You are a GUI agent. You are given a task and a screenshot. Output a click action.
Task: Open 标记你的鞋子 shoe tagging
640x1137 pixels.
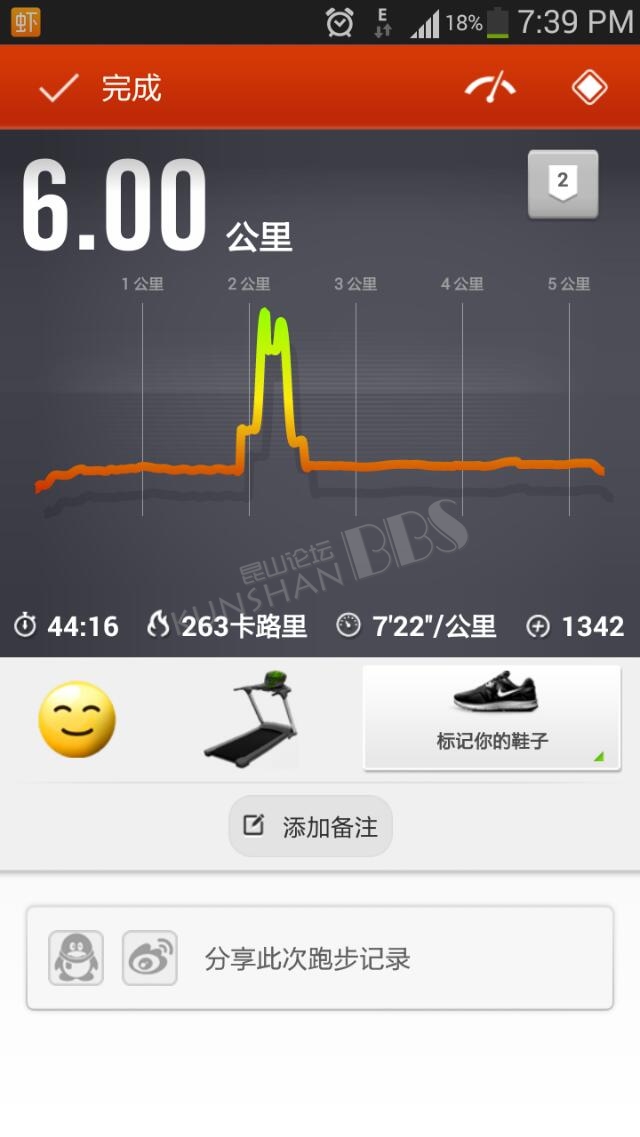pos(492,718)
